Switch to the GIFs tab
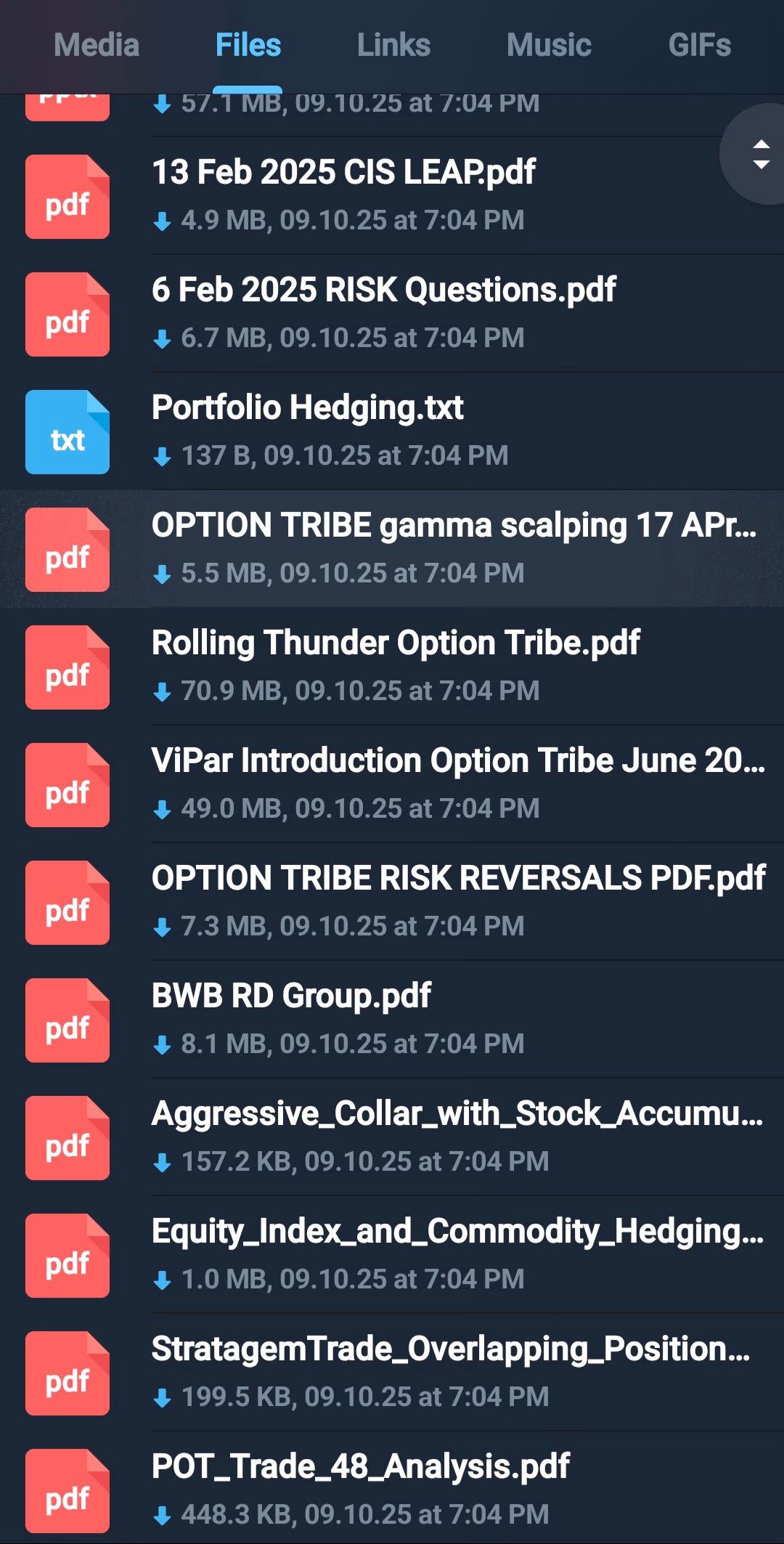This screenshot has width=784, height=1544. click(x=699, y=45)
